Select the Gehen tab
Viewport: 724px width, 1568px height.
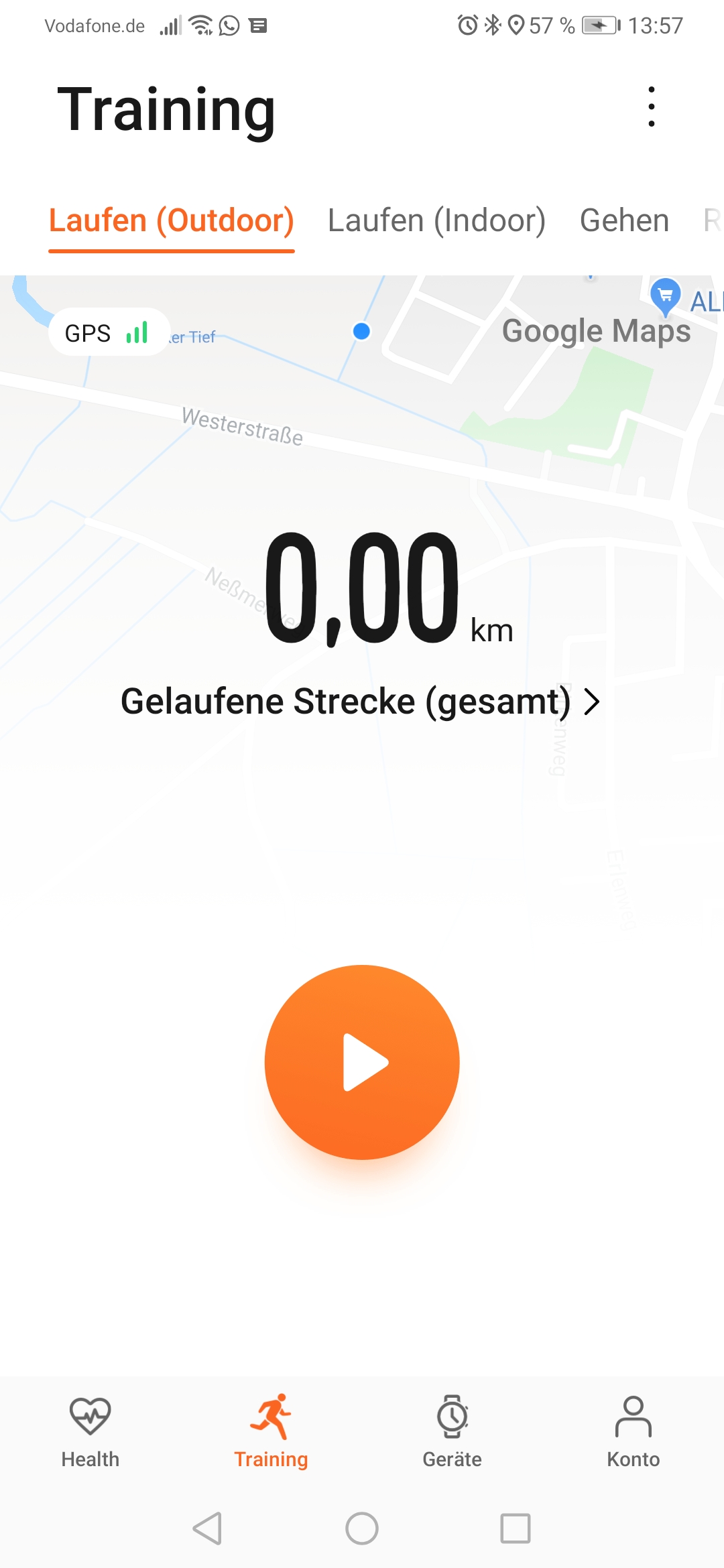624,220
